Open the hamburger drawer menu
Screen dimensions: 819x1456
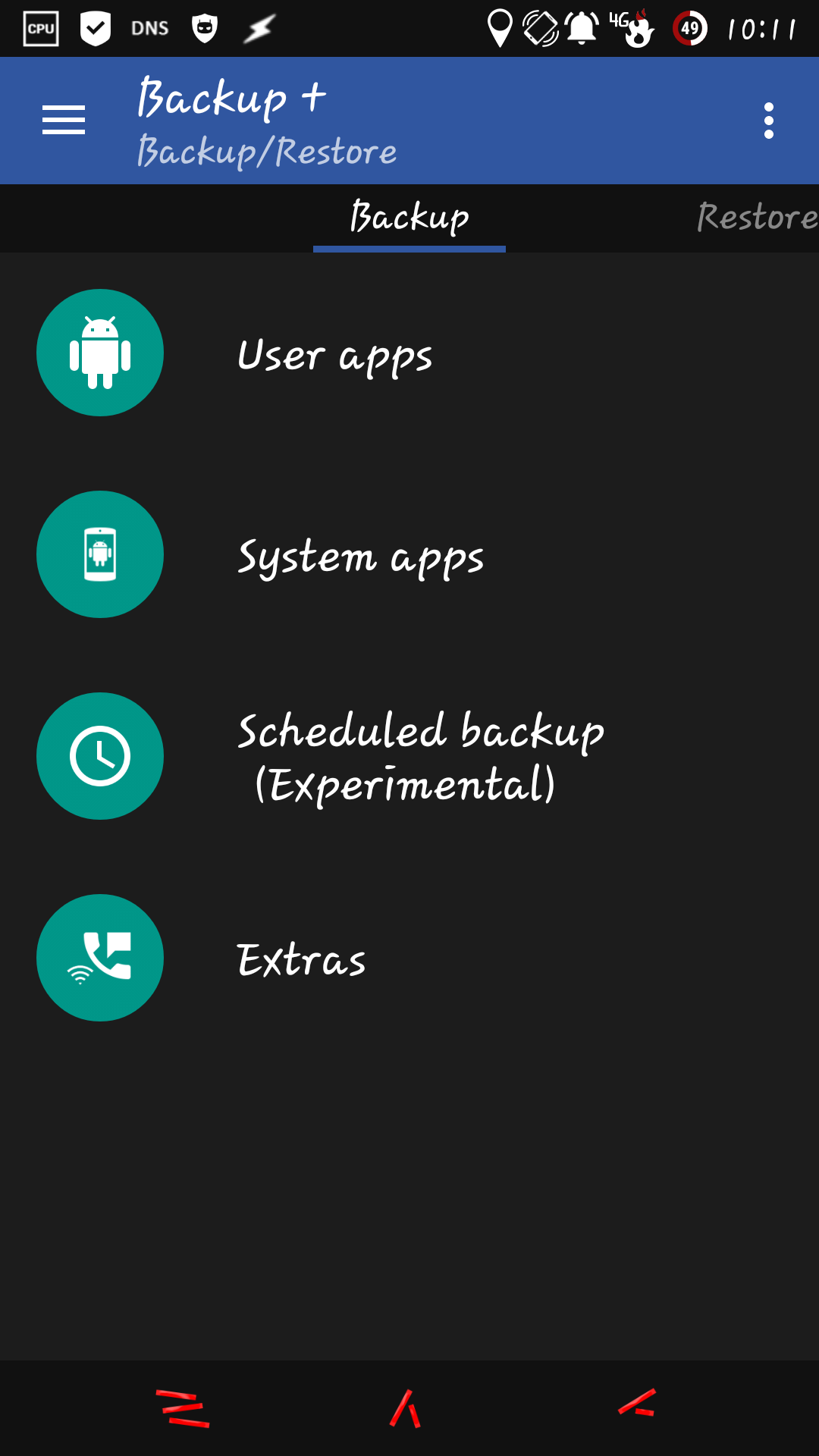point(64,121)
